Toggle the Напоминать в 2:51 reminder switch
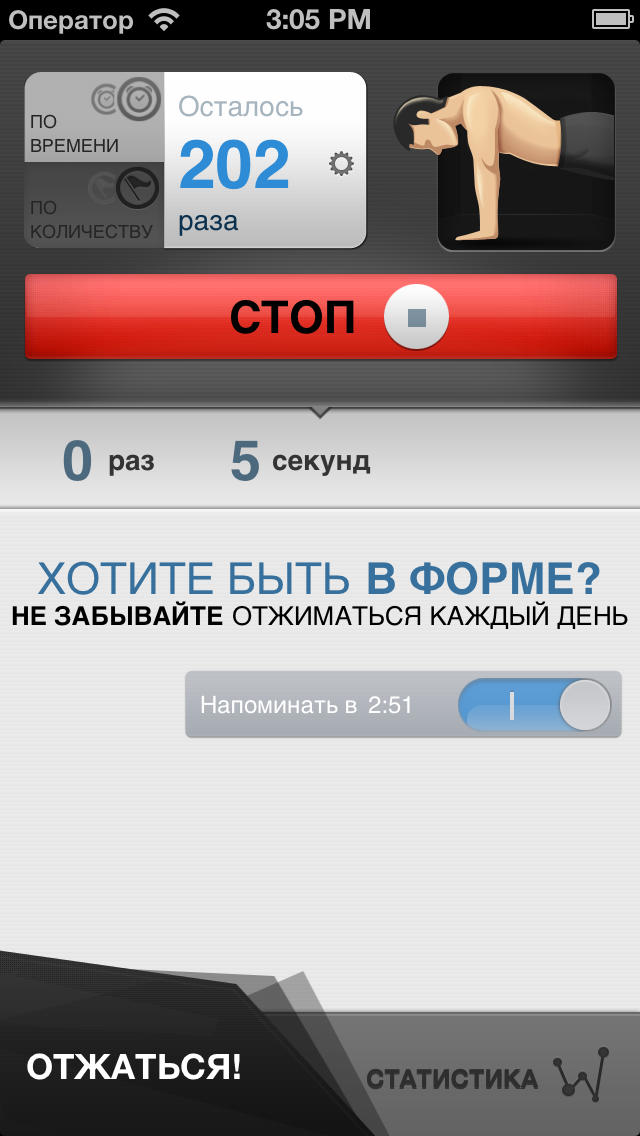The height and width of the screenshot is (1136, 640). [534, 705]
